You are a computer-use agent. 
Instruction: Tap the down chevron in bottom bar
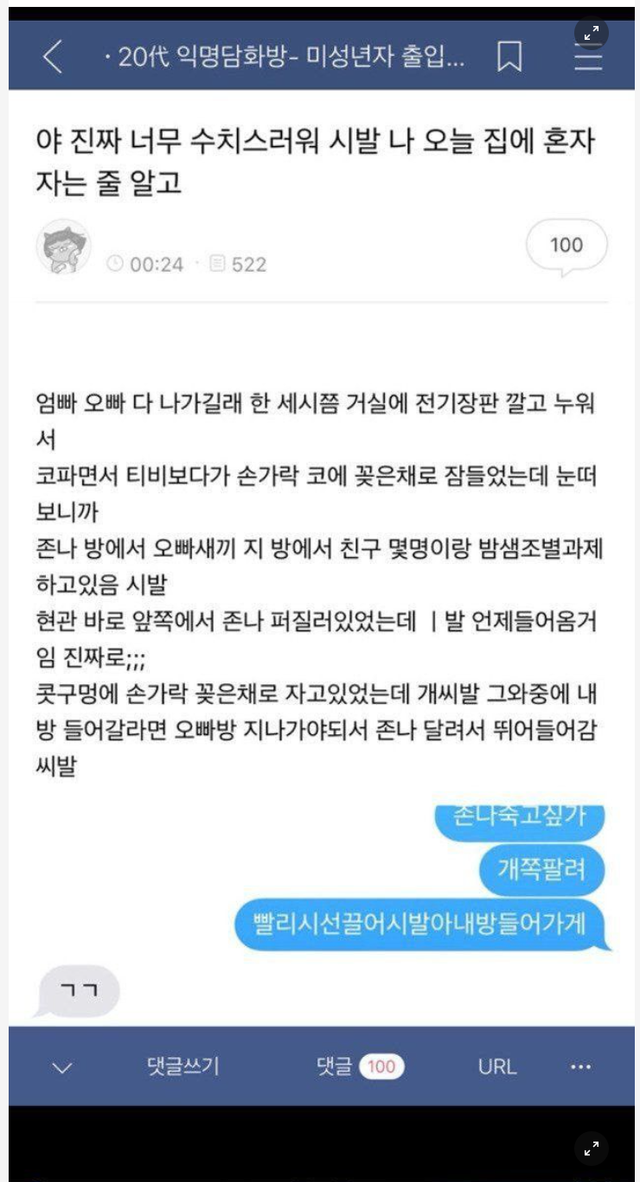point(62,1067)
